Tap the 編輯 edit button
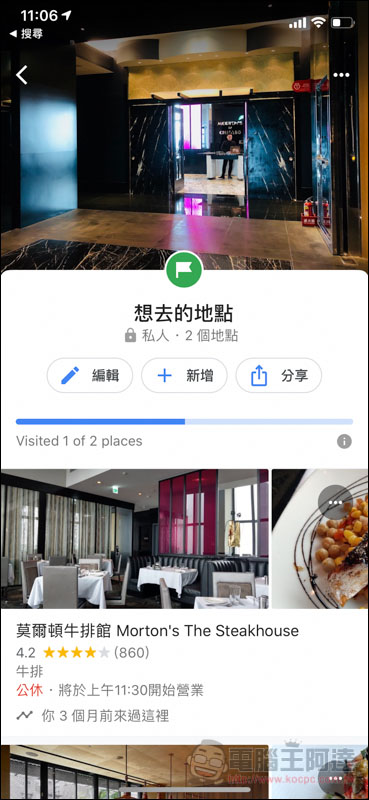 click(x=90, y=376)
